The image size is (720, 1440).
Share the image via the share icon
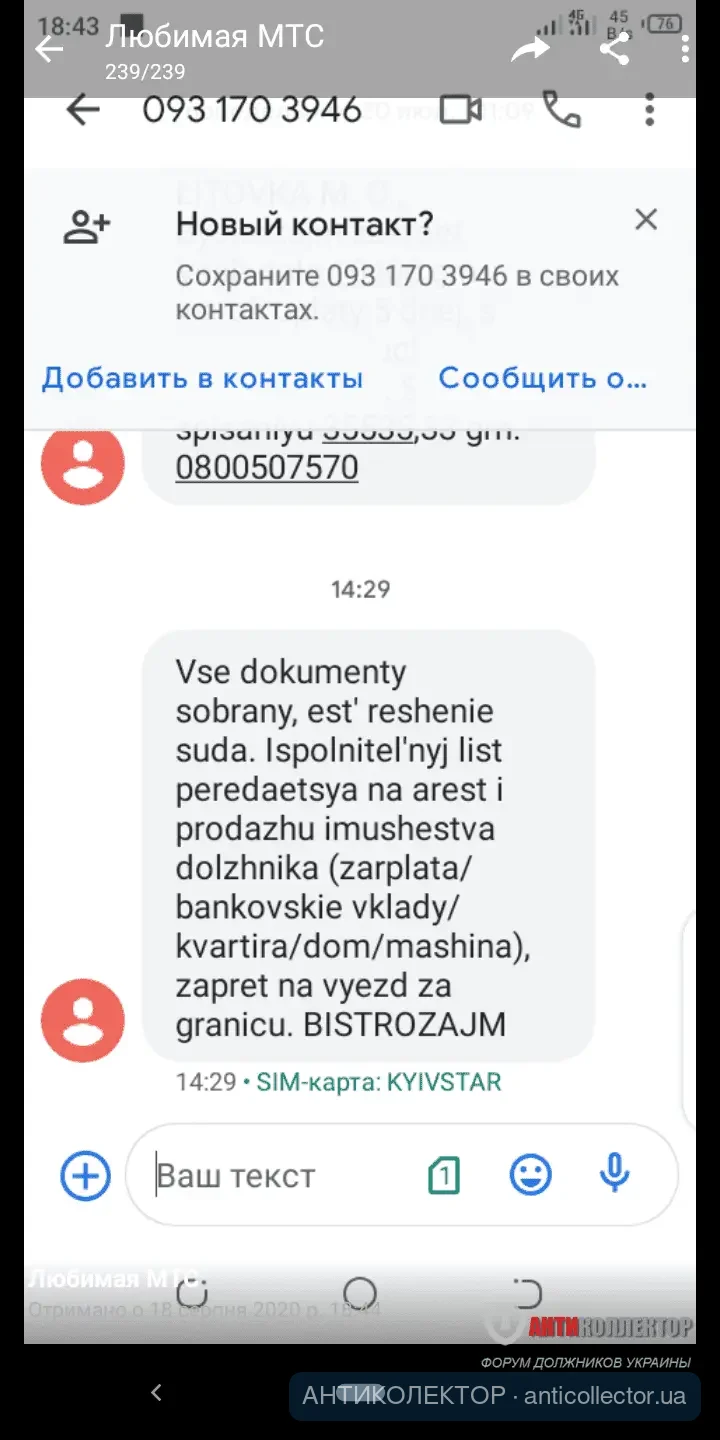614,49
